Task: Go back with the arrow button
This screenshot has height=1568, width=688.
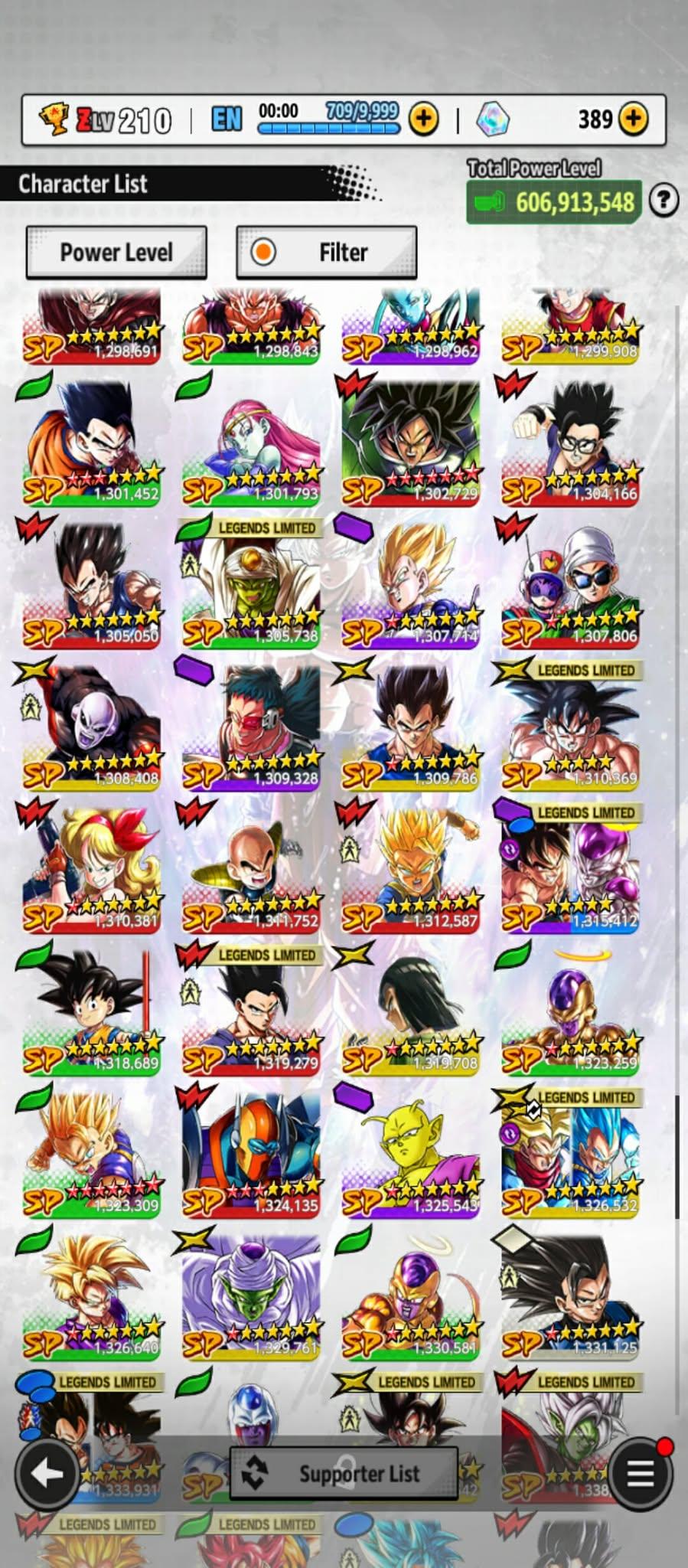Action: coord(47,1473)
